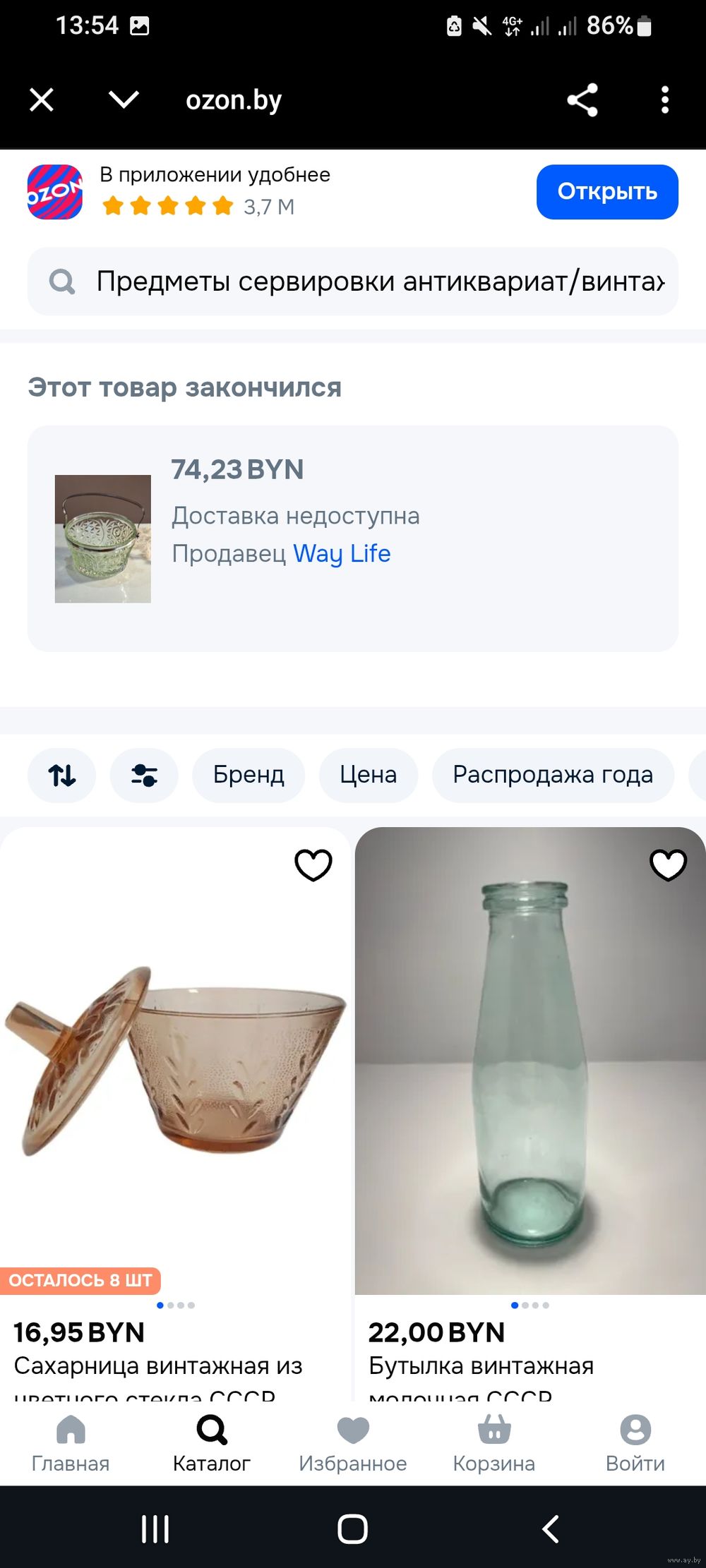The height and width of the screenshot is (1568, 706).
Task: Go to the Войти tab
Action: 635,1444
